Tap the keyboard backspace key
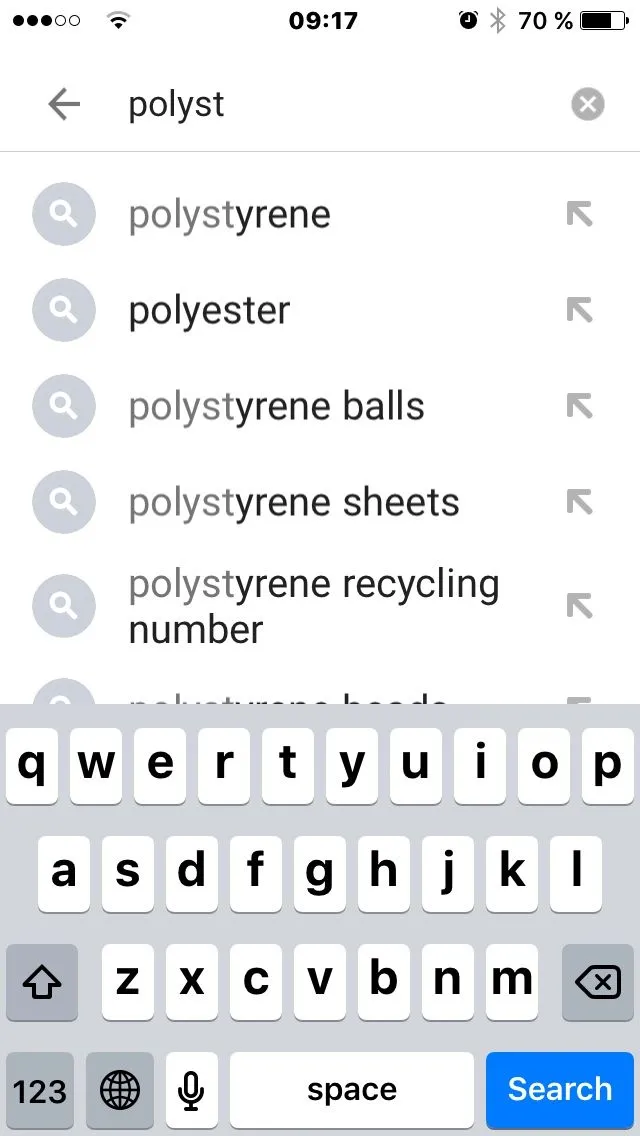Viewport: 640px width, 1136px height. [x=597, y=983]
